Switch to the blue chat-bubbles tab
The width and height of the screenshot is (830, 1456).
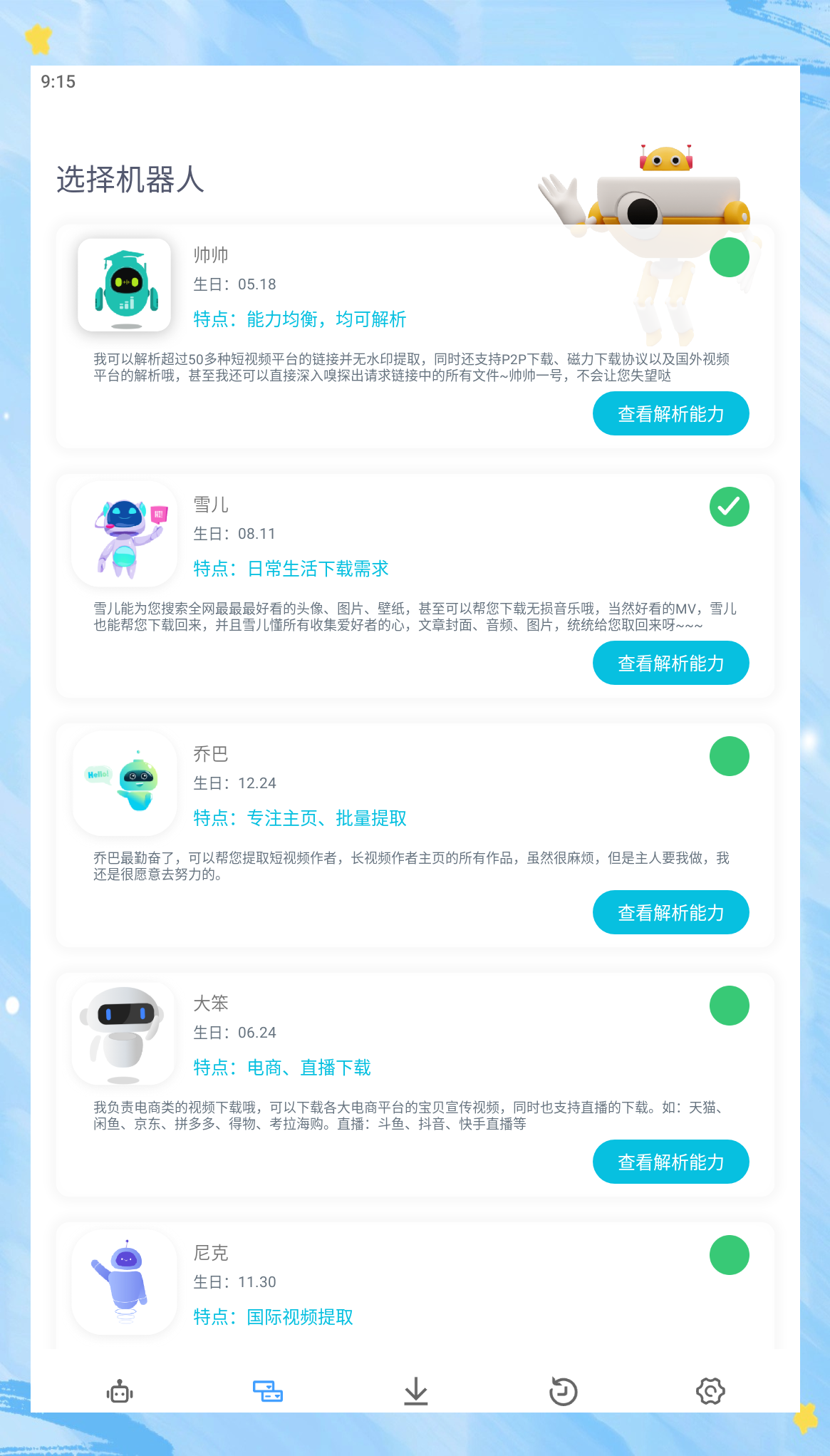coord(268,1390)
